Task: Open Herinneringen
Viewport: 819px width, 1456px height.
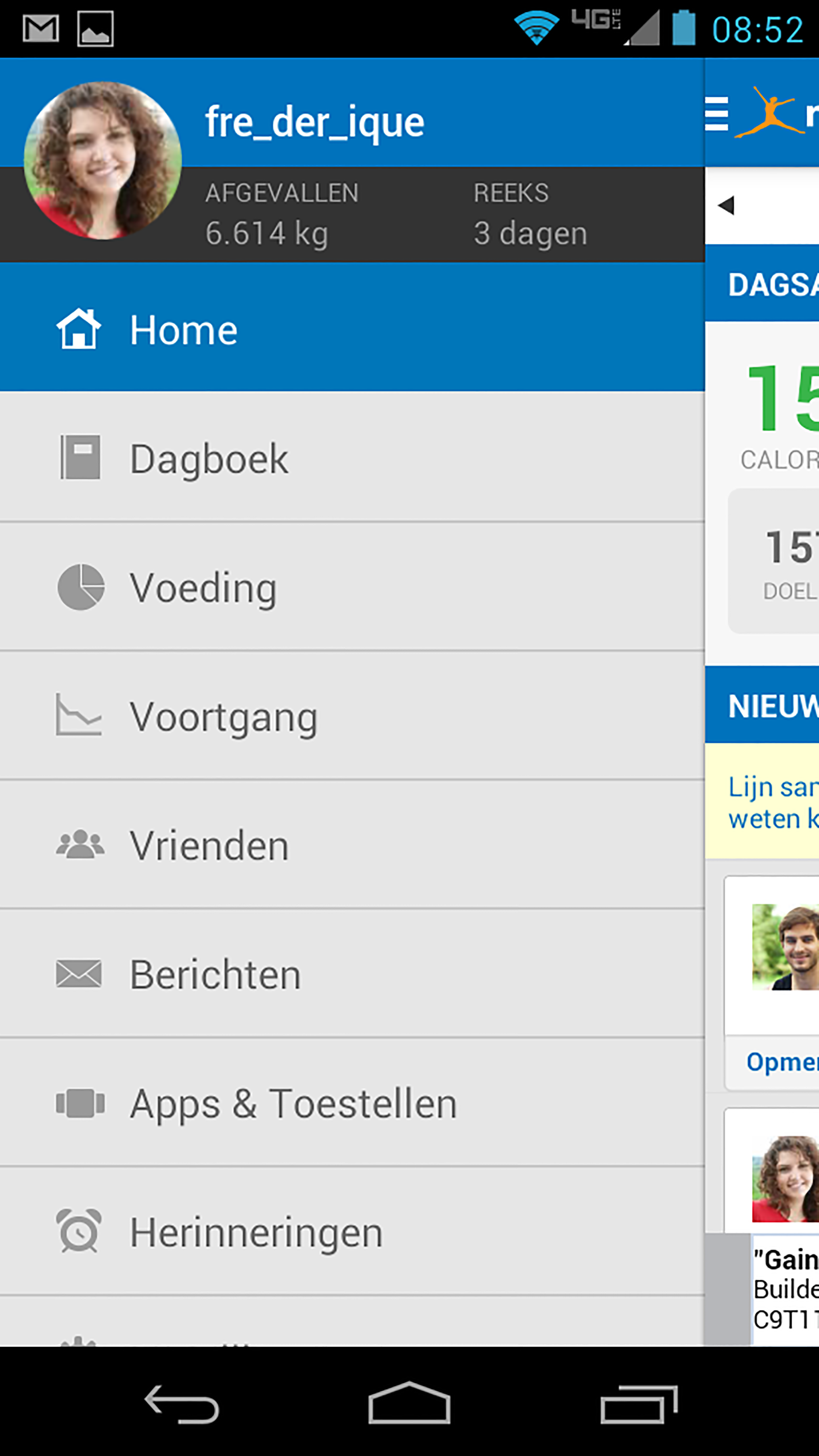Action: pos(352,1231)
